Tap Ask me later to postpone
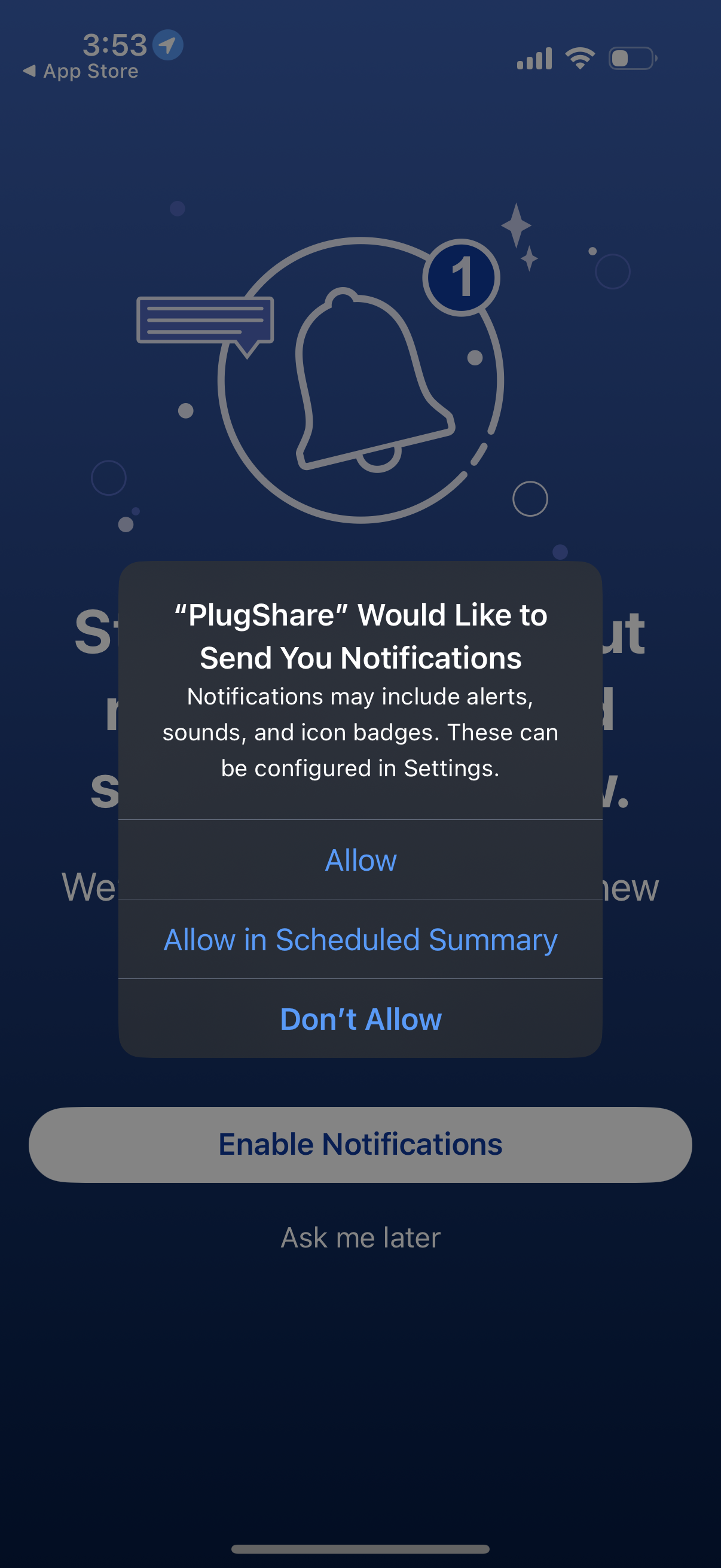 point(360,1236)
